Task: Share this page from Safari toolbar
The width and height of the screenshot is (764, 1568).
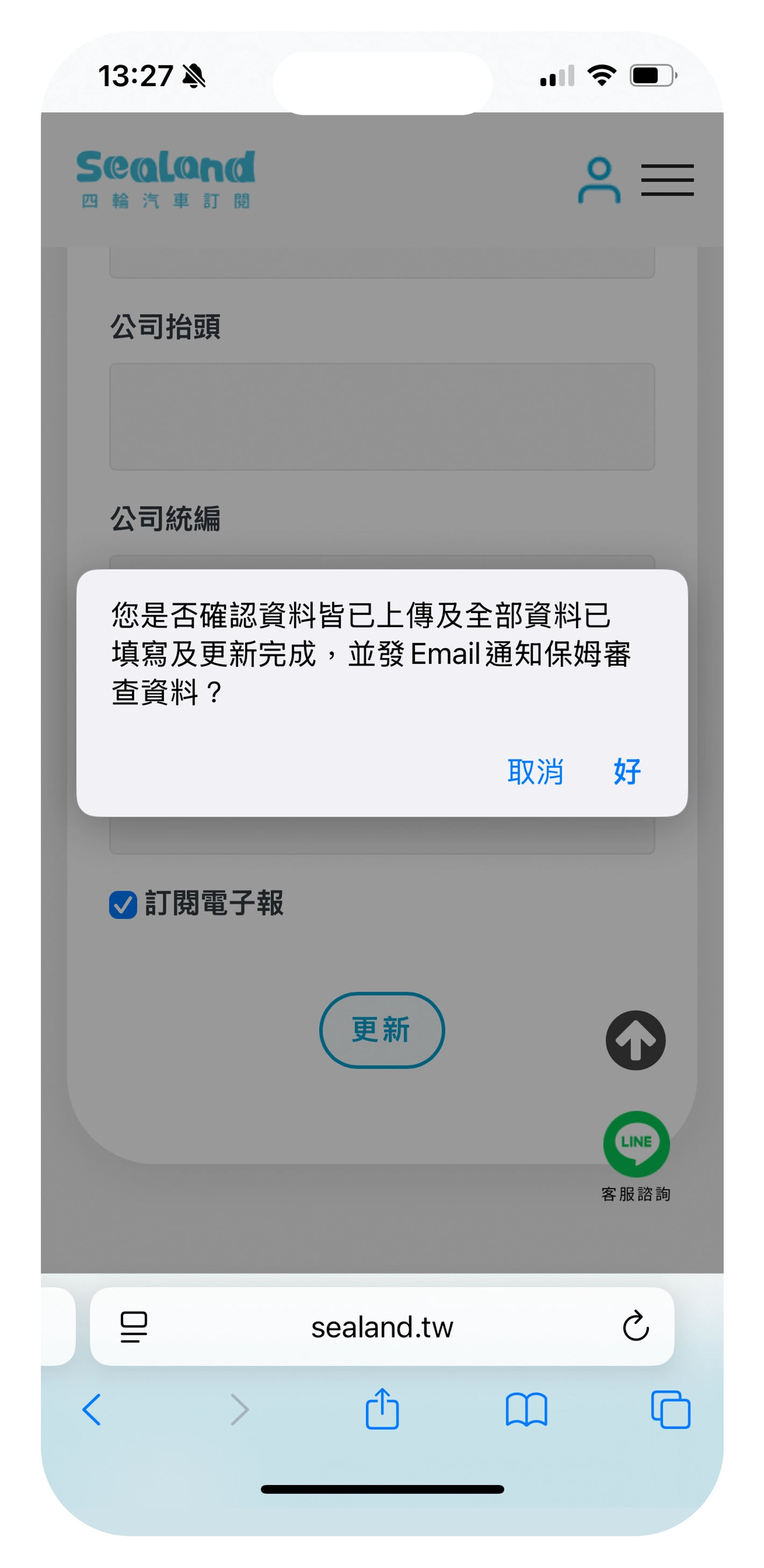Action: 381,1409
